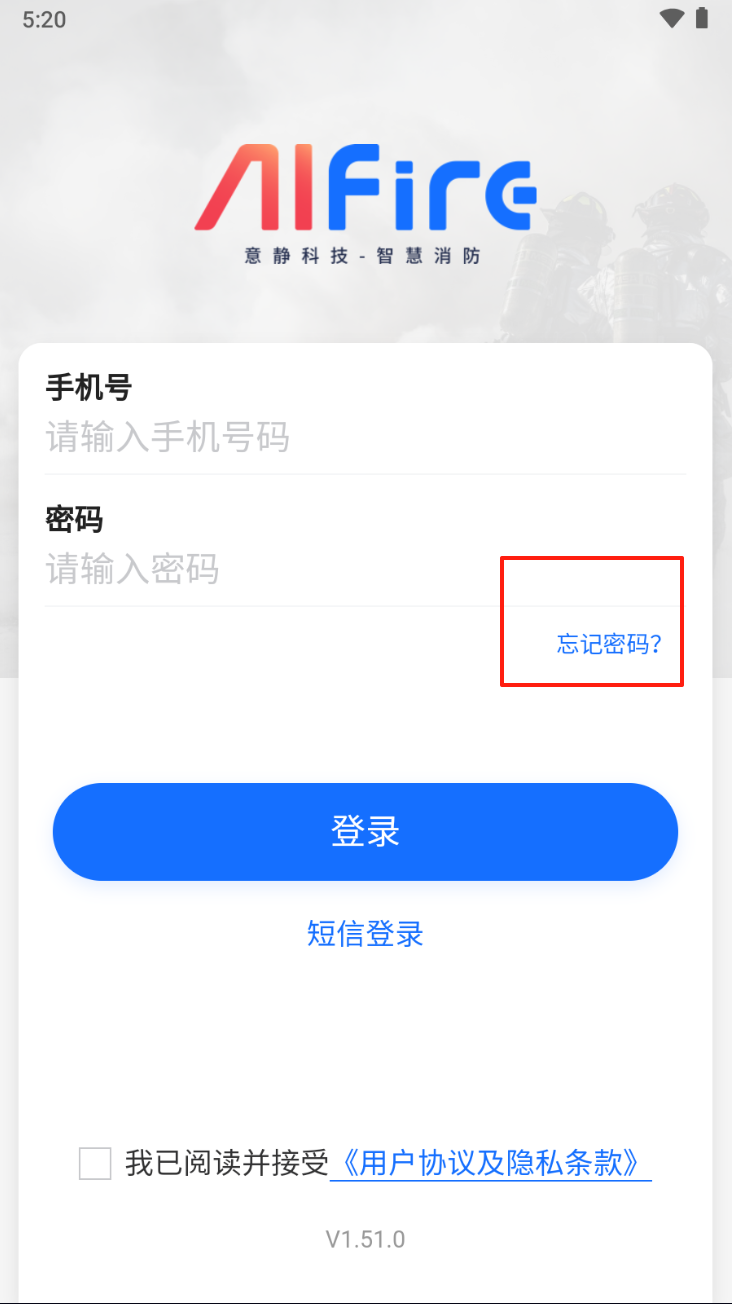Open the 忘记密码? link
Image resolution: width=732 pixels, height=1304 pixels.
(609, 644)
